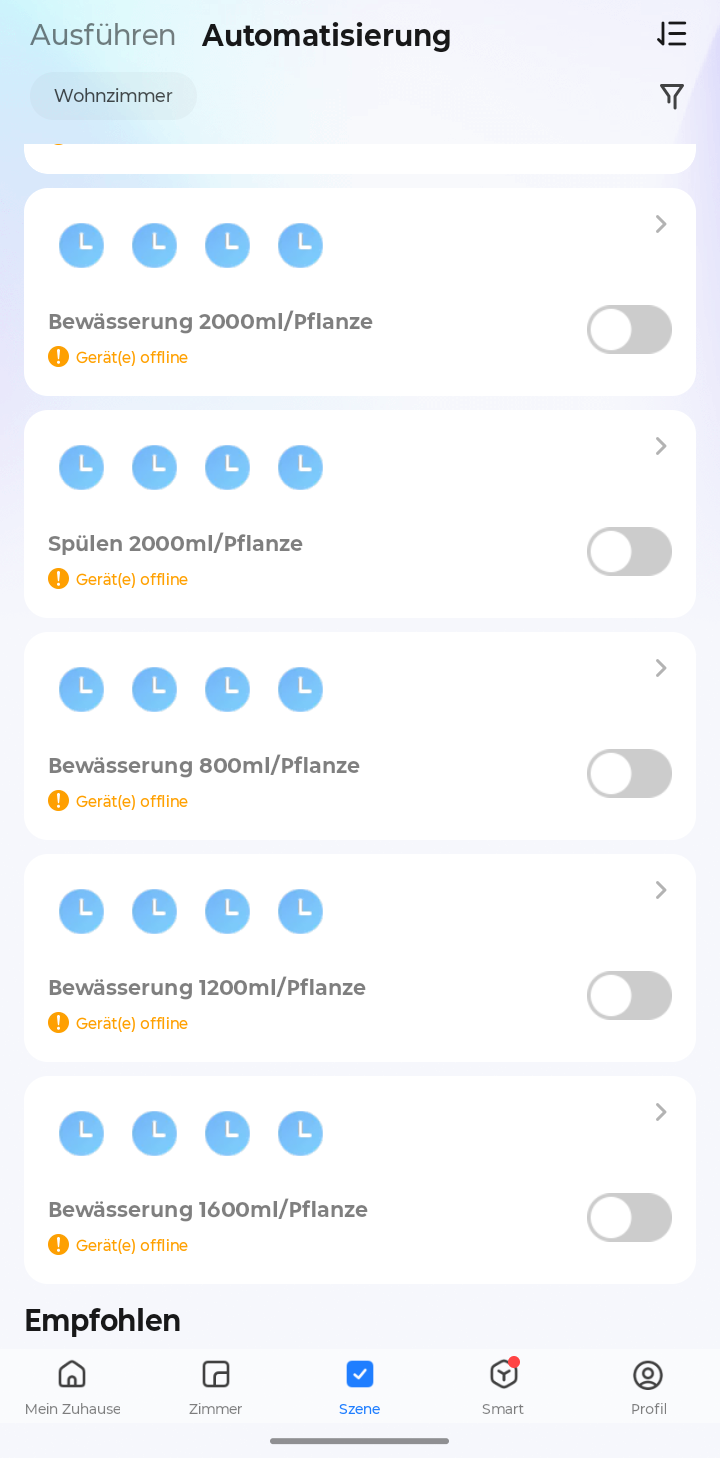This screenshot has height=1458, width=720.
Task: Switch to the Zimmer tab
Action: 216,1387
